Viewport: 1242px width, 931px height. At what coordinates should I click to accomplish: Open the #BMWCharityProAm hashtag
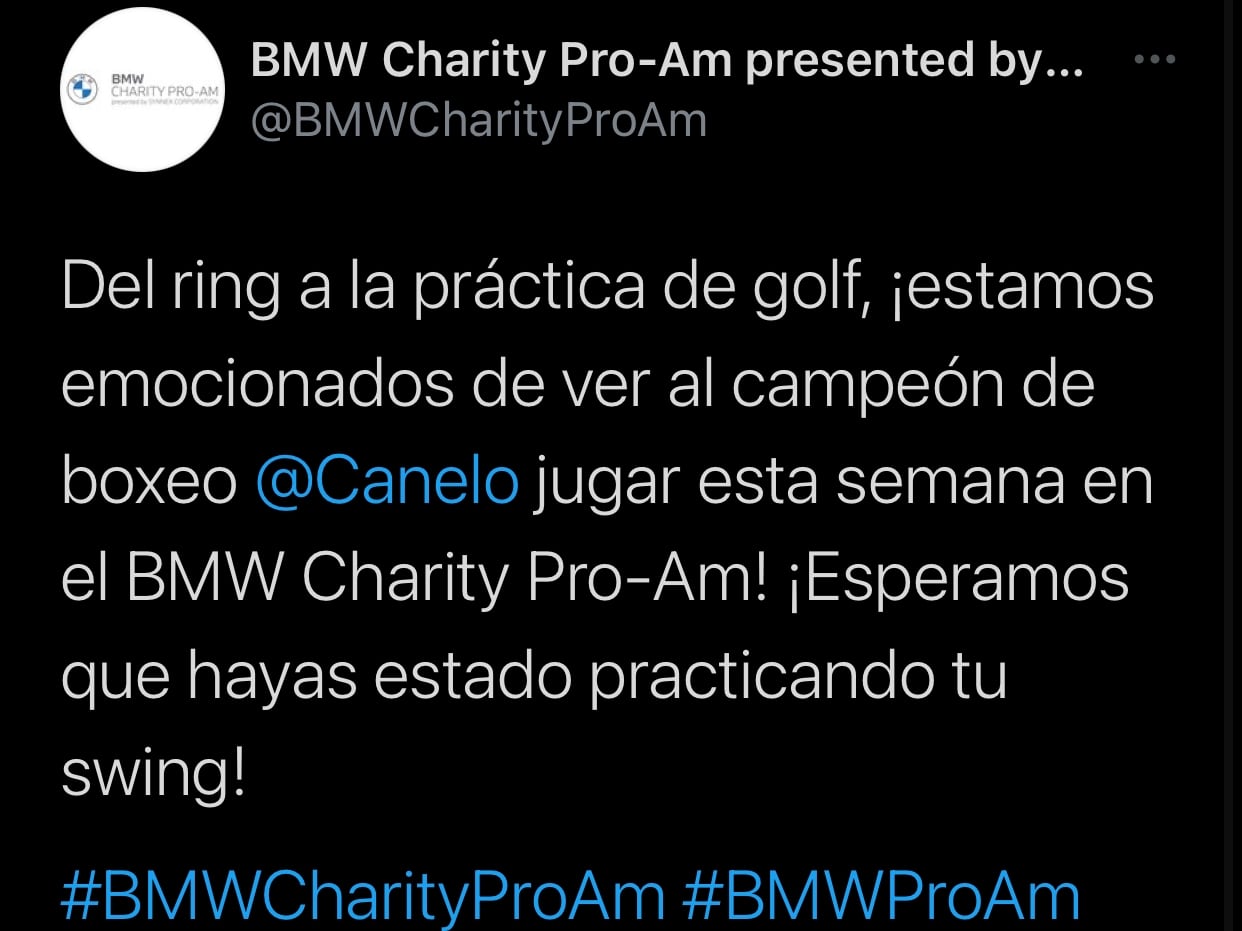pyautogui.click(x=363, y=895)
